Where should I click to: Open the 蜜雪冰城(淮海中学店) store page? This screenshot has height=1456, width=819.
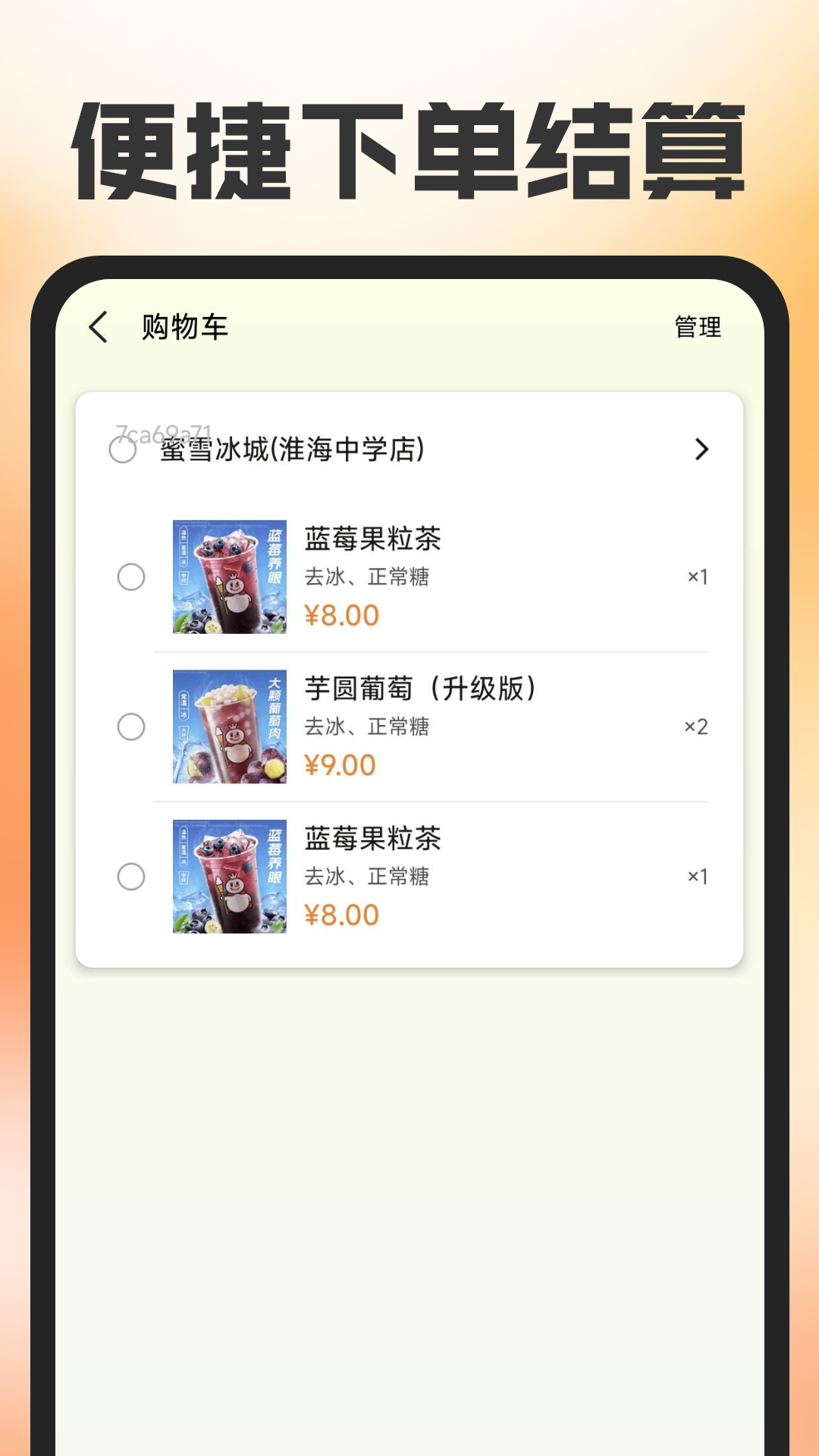click(292, 449)
